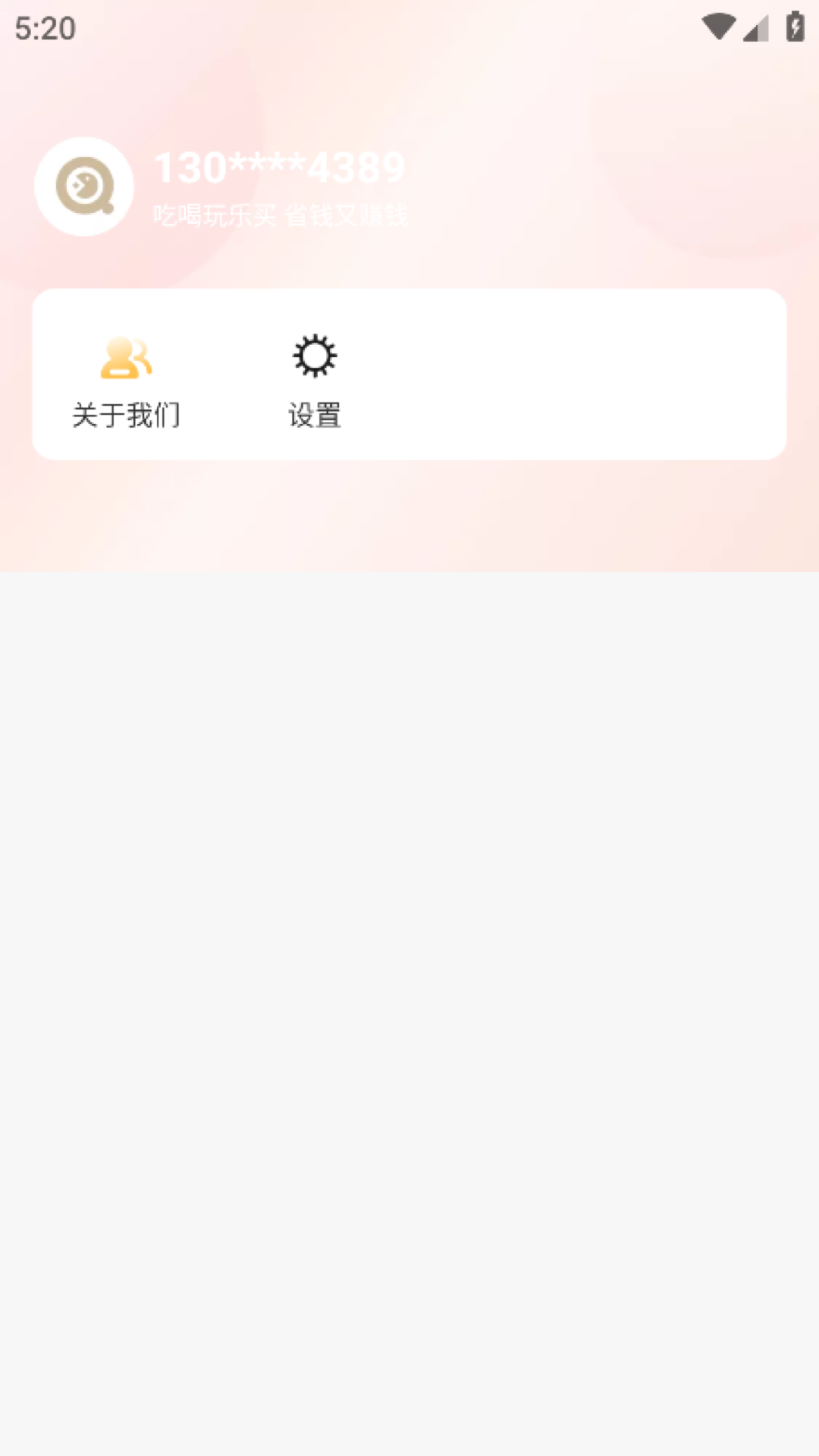Viewport: 819px width, 1456px height.
Task: Select the 设置 menu entry
Action: (313, 416)
